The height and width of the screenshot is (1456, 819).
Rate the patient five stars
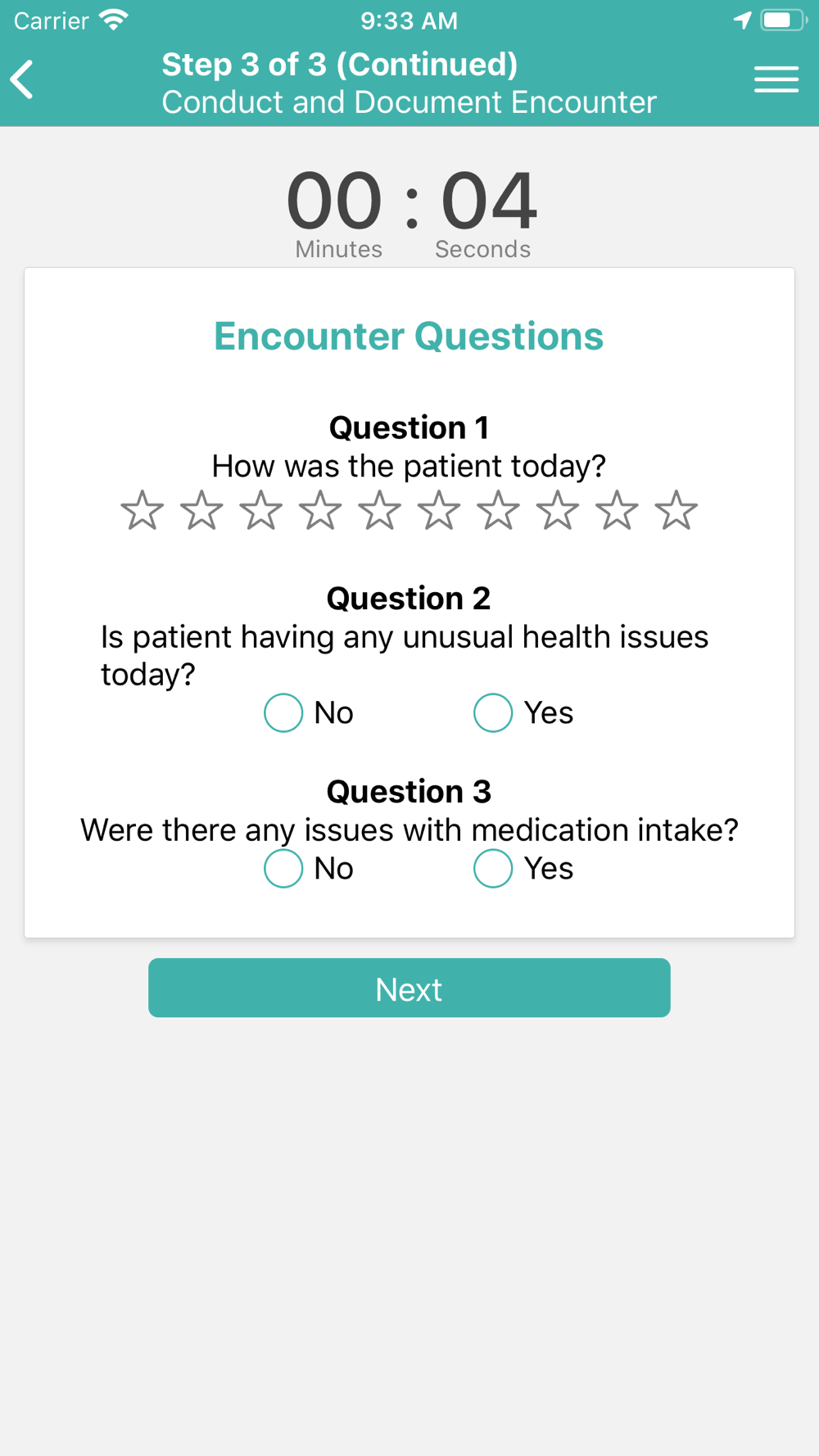point(379,510)
